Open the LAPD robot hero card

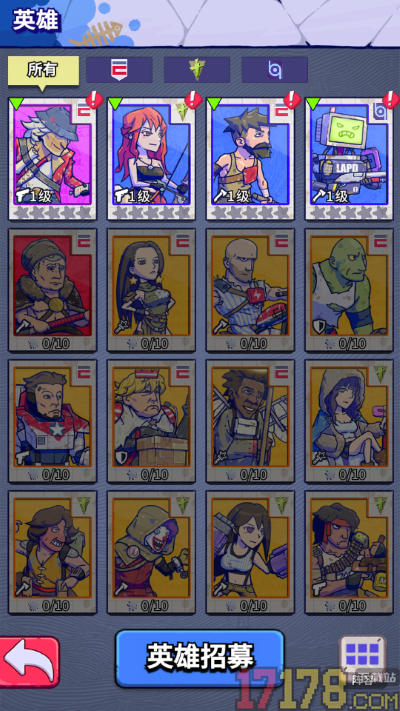pyautogui.click(x=349, y=159)
